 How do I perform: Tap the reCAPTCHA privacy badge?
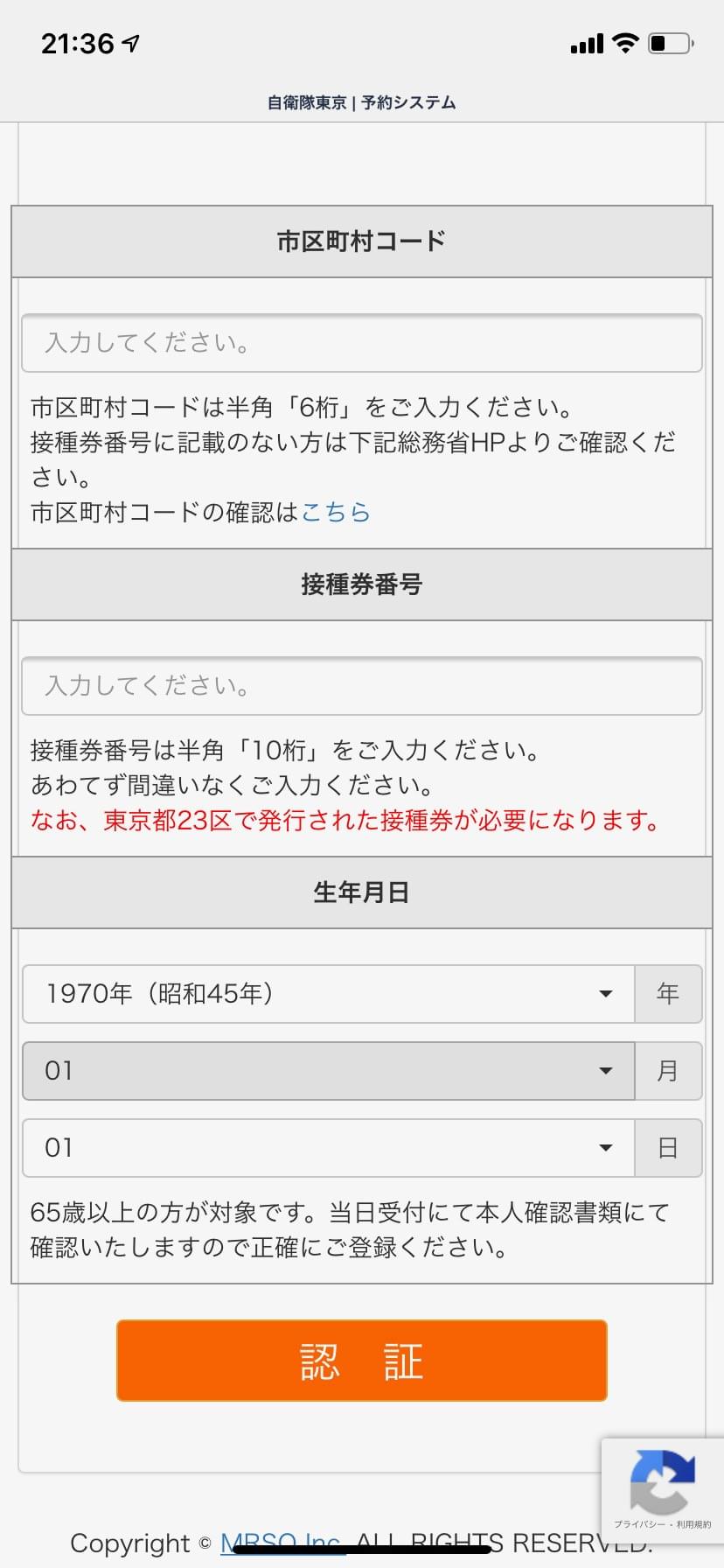(662, 1491)
